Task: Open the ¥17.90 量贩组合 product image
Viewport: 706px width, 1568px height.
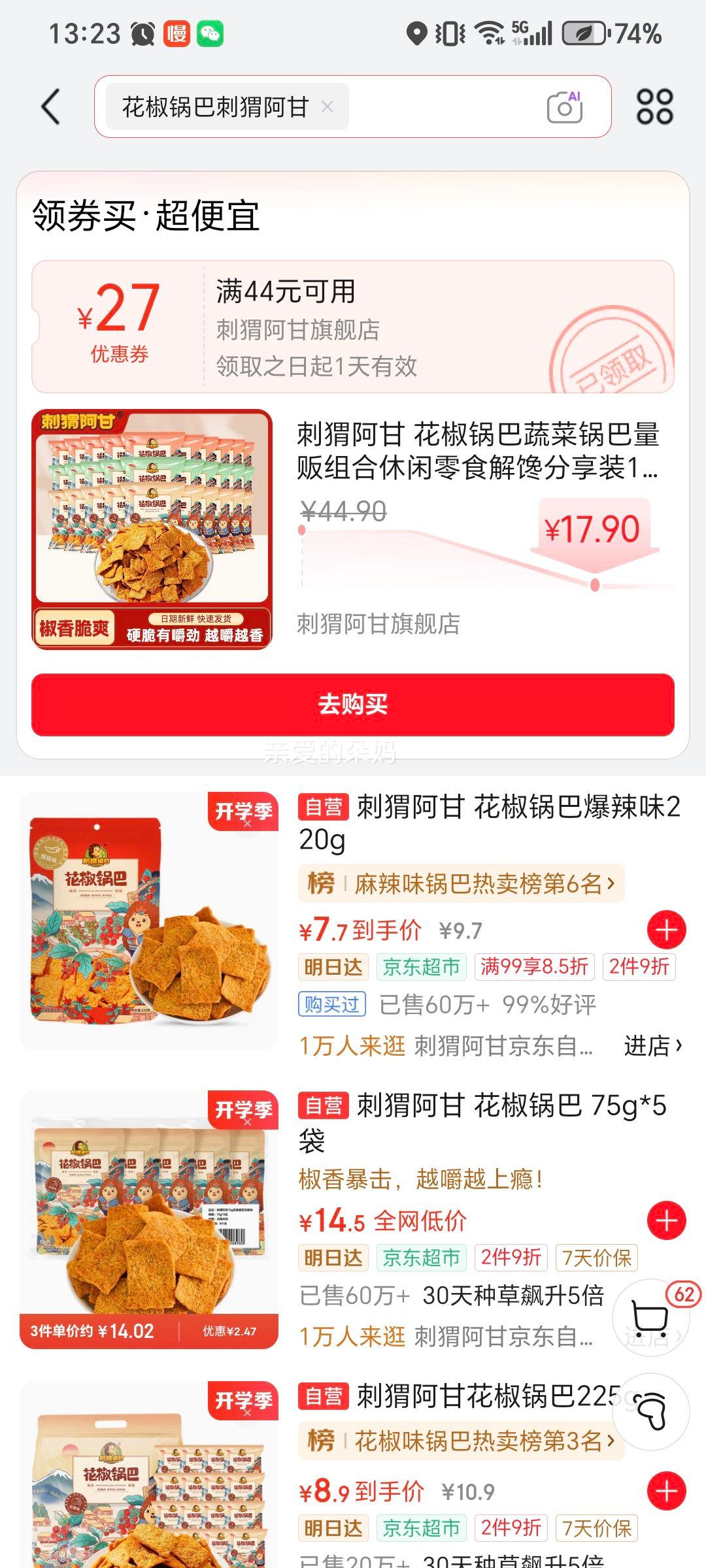Action: tap(152, 529)
